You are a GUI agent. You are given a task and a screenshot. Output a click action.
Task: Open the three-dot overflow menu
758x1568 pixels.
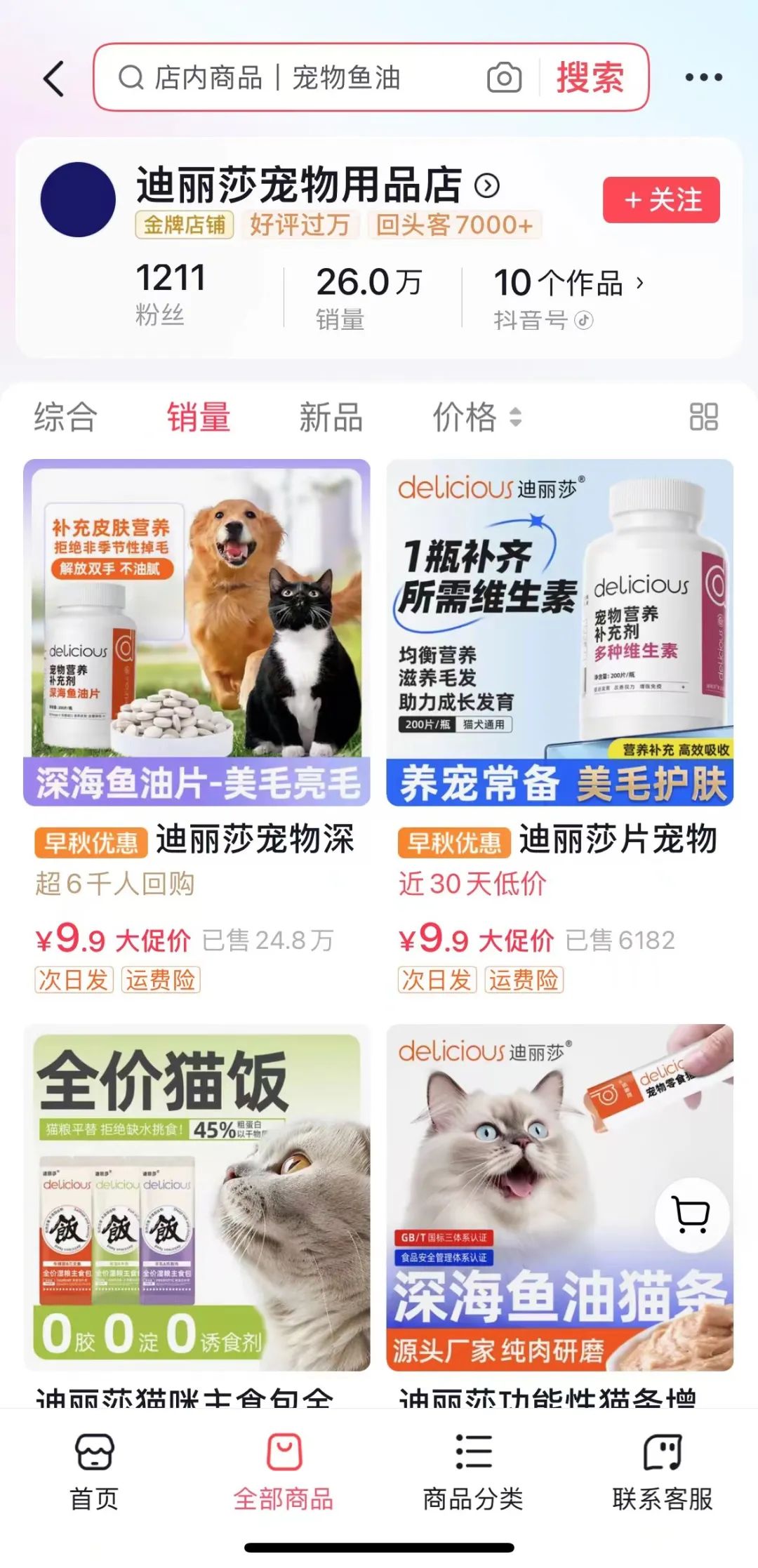pos(703,78)
